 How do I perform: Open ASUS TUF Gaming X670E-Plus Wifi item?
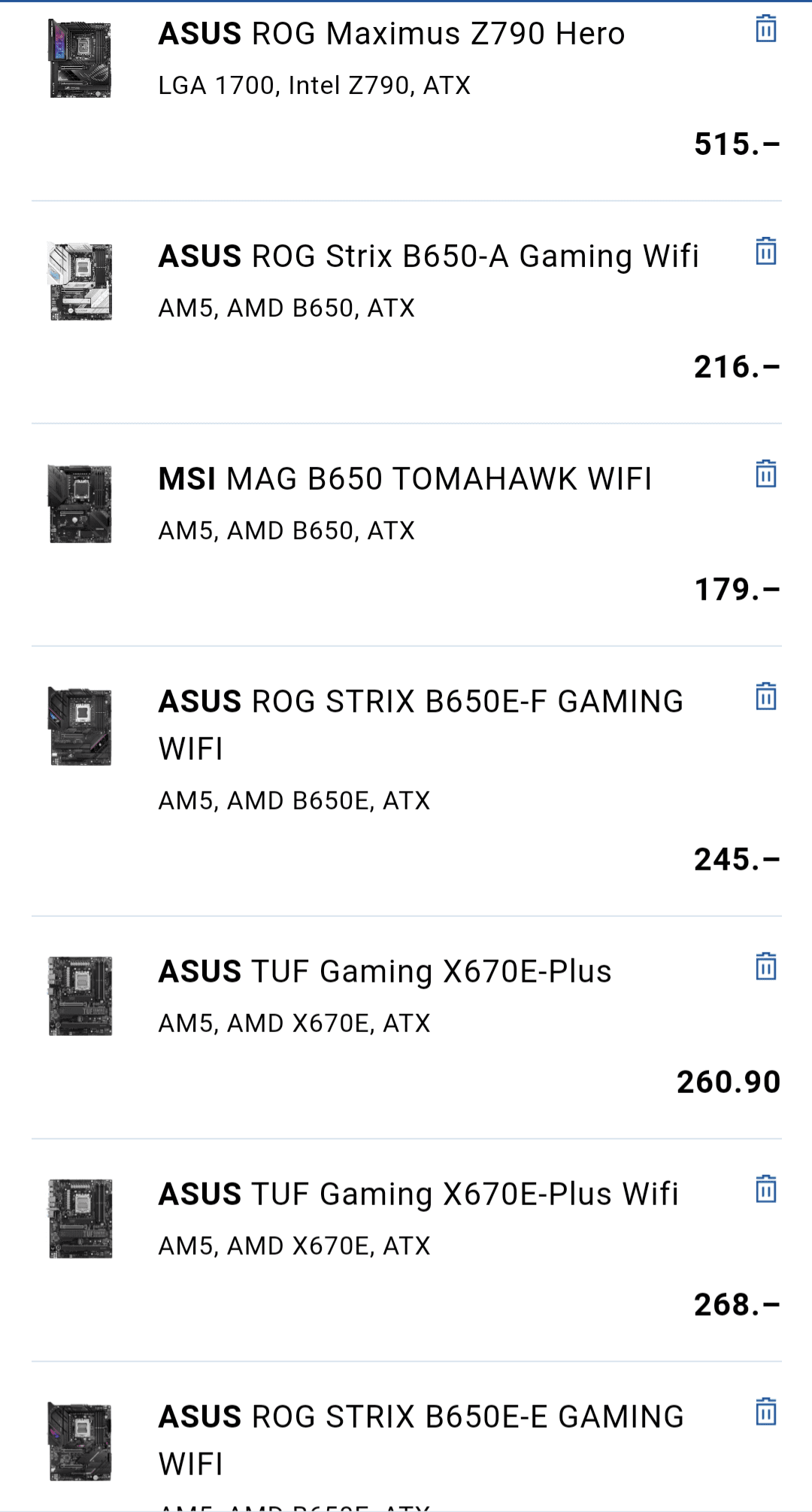click(x=418, y=1195)
